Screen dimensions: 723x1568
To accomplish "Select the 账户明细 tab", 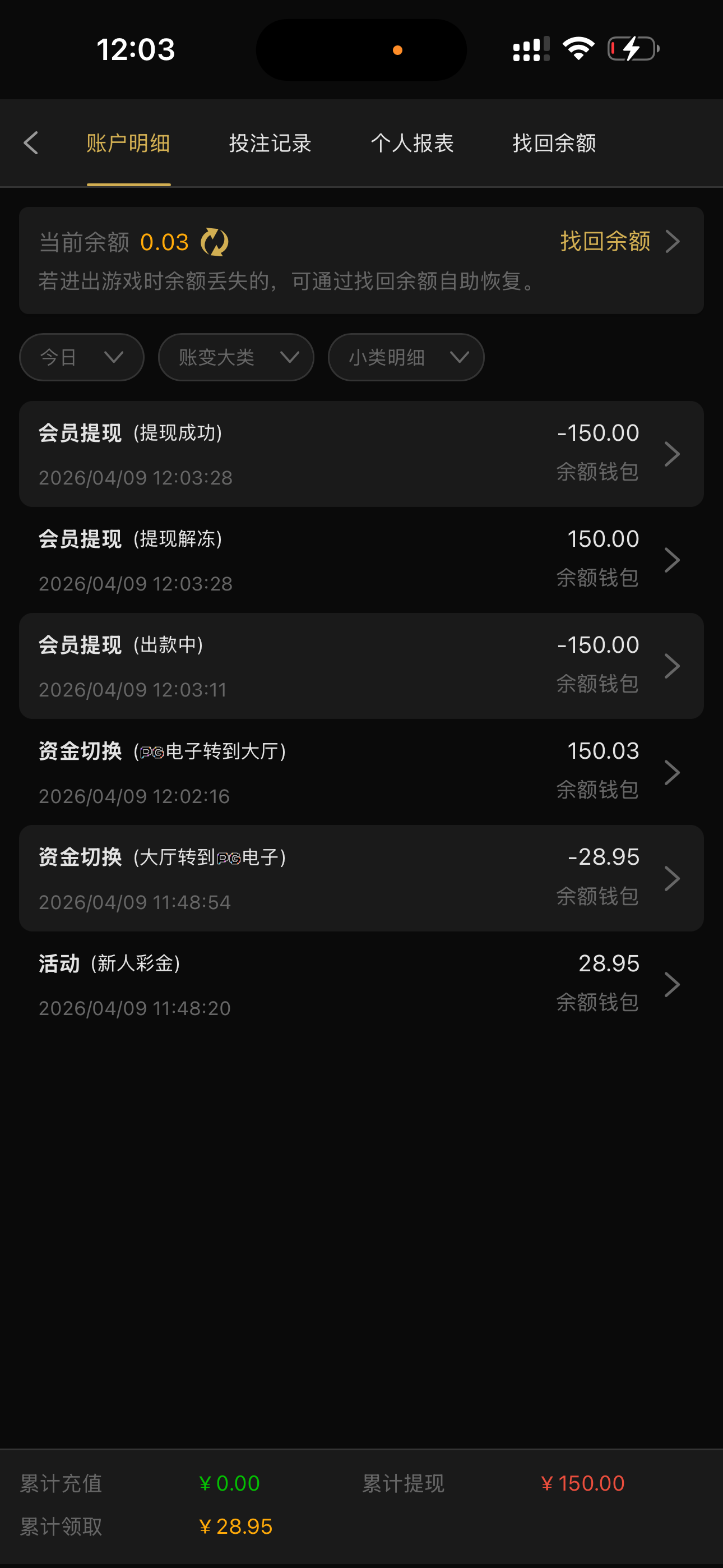I will coord(128,143).
